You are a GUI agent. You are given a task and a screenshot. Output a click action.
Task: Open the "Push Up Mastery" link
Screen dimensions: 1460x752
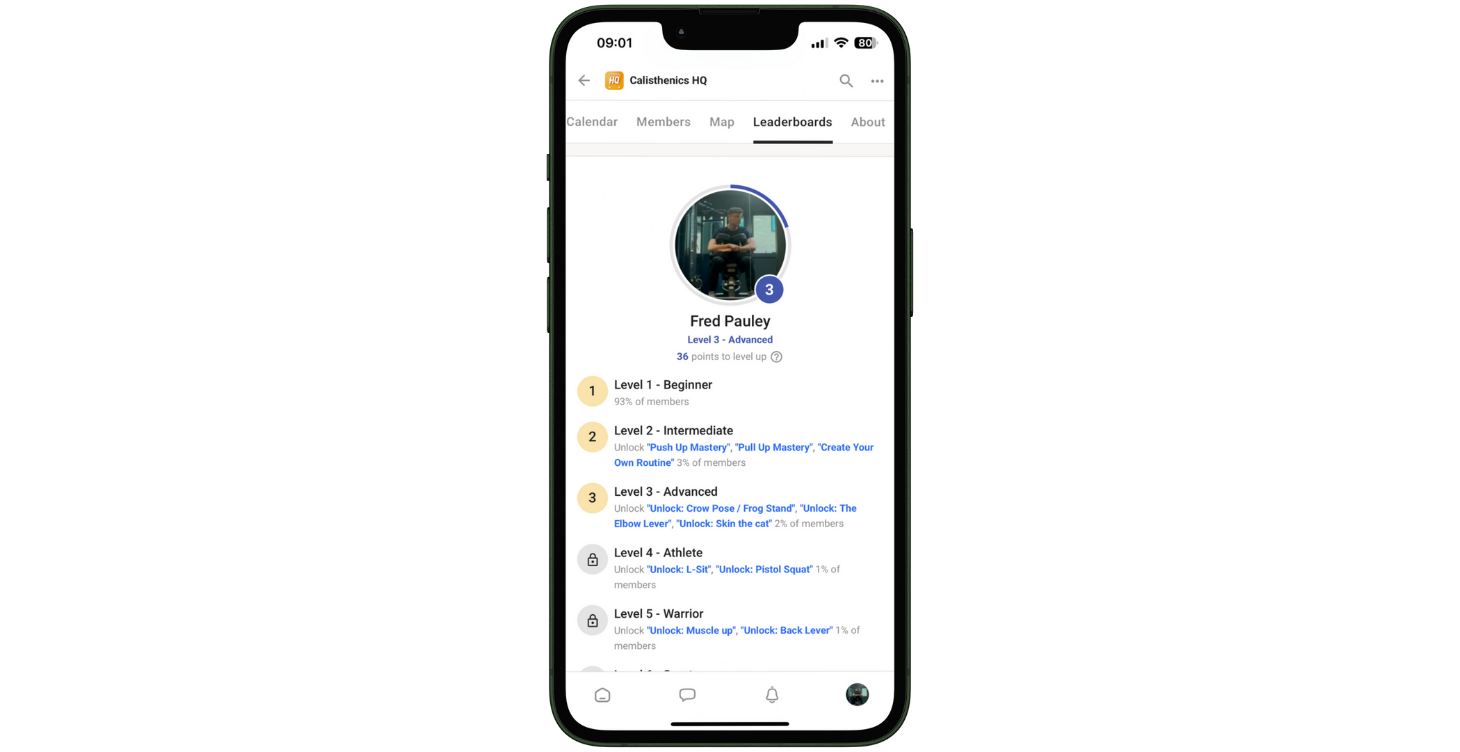688,448
